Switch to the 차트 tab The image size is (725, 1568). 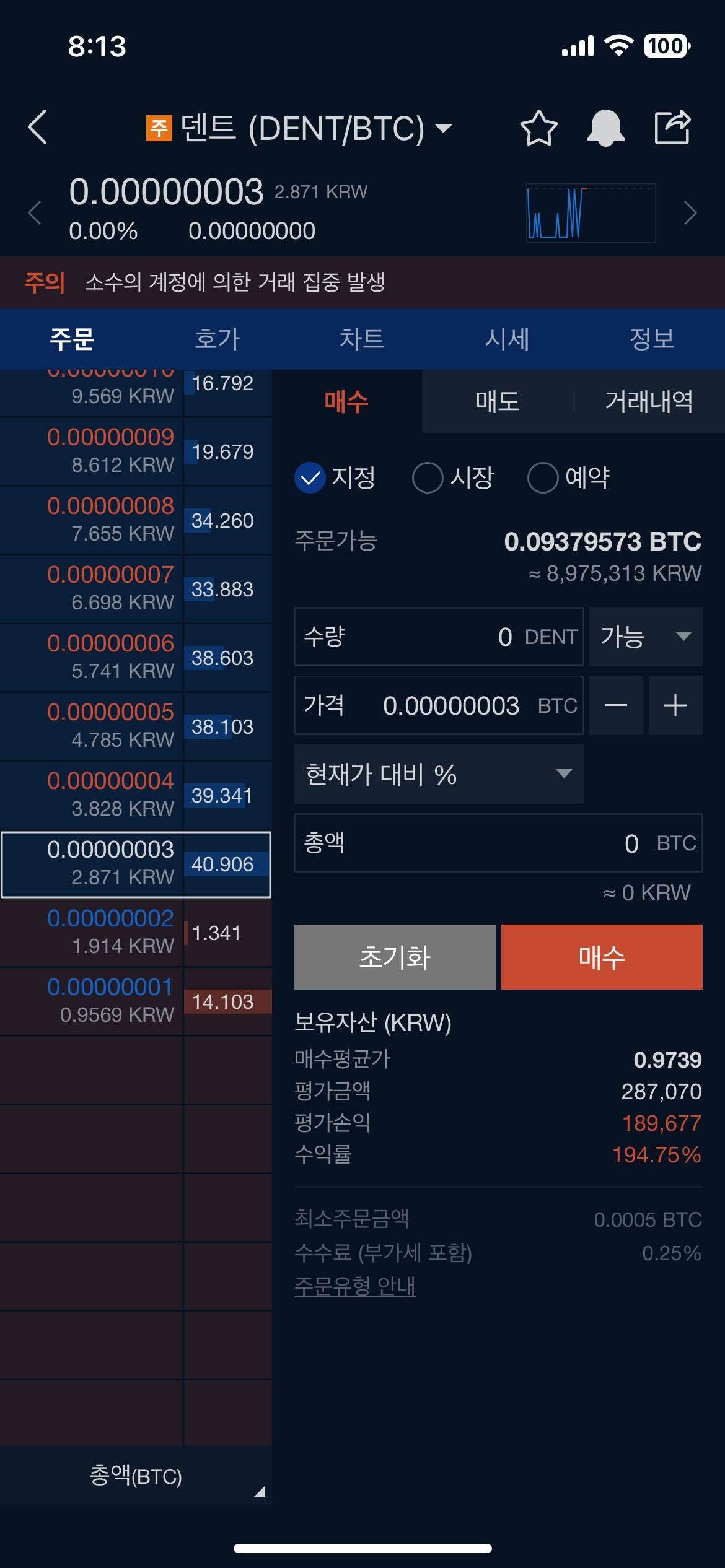point(361,339)
